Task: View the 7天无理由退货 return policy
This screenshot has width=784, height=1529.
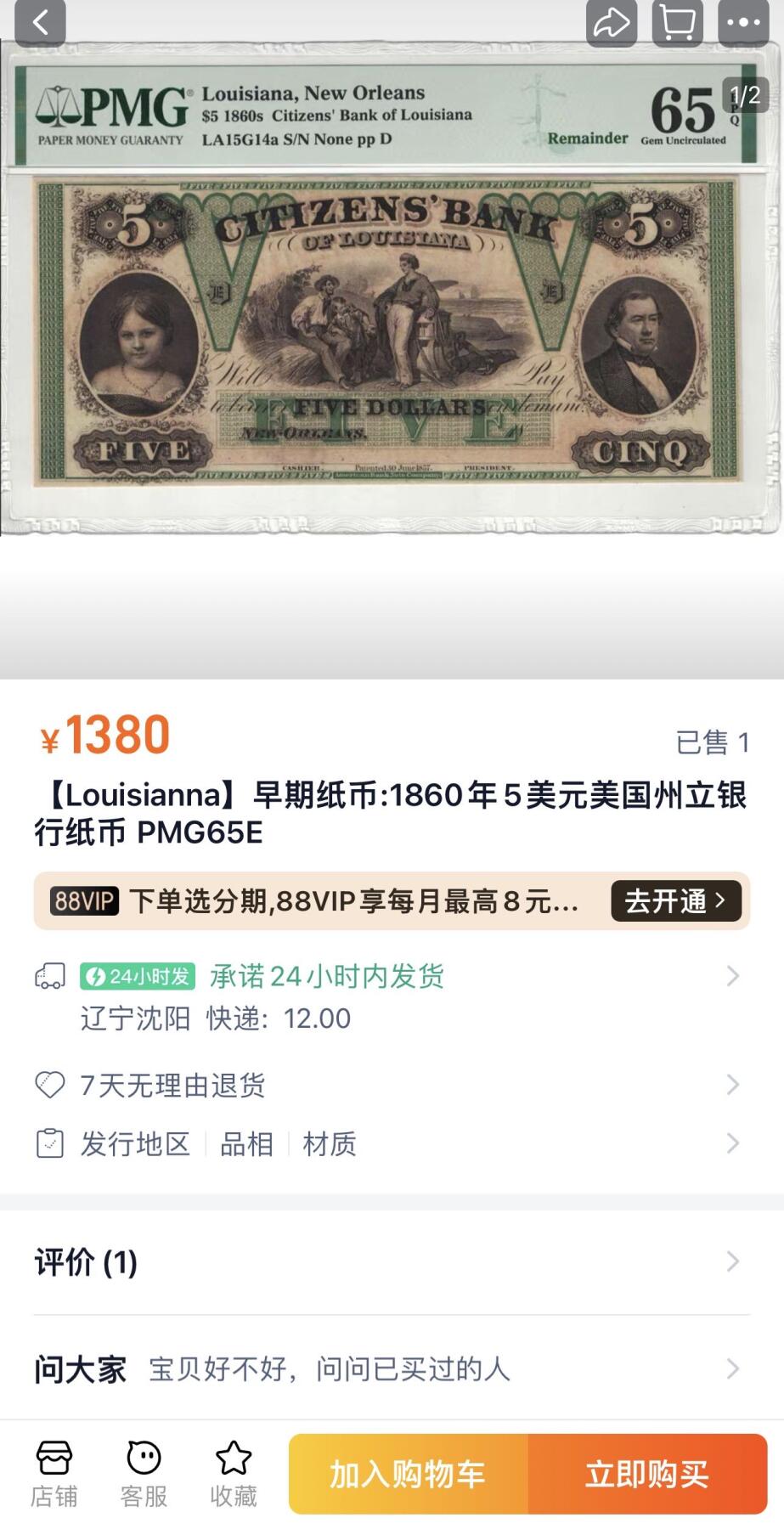Action: coord(391,1085)
